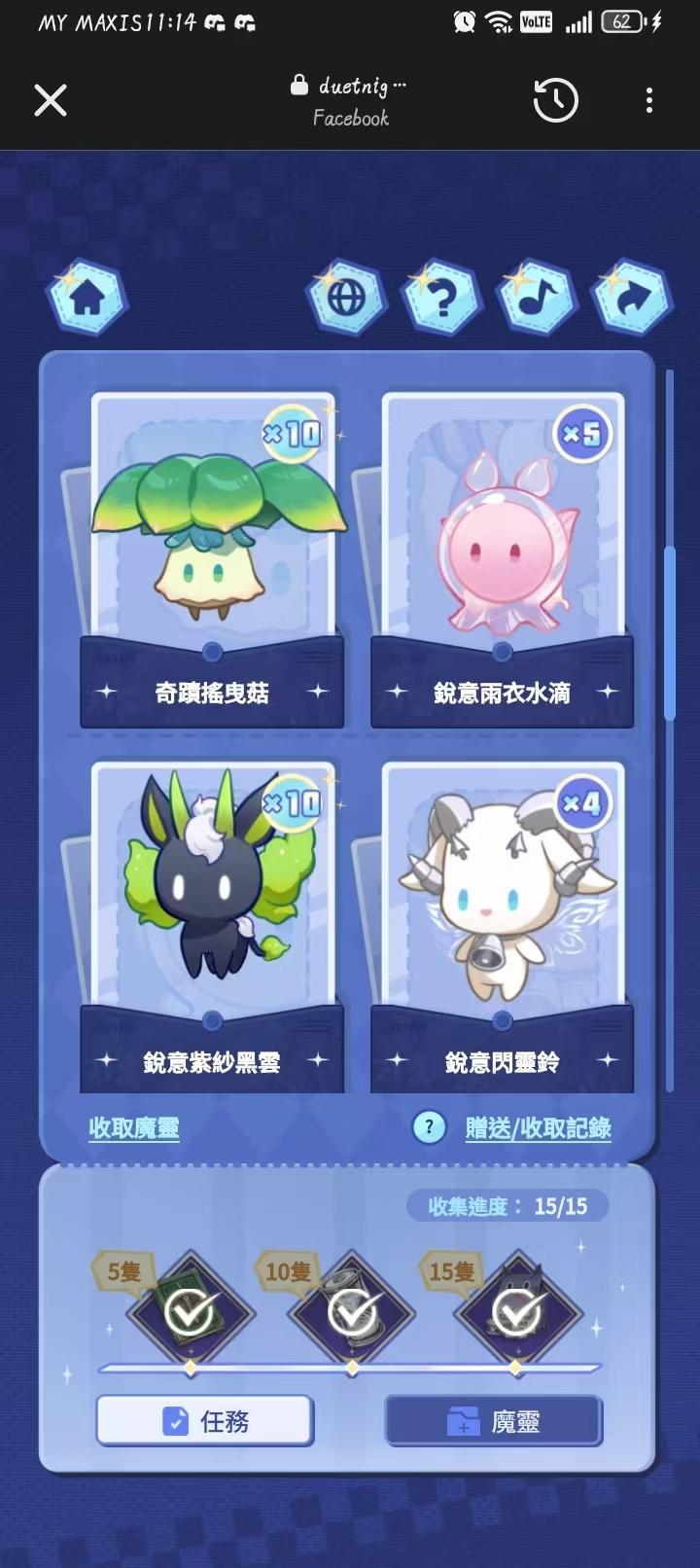Viewport: 700px width, 1568px height.
Task: Go to the home hexagon icon
Action: click(x=87, y=298)
